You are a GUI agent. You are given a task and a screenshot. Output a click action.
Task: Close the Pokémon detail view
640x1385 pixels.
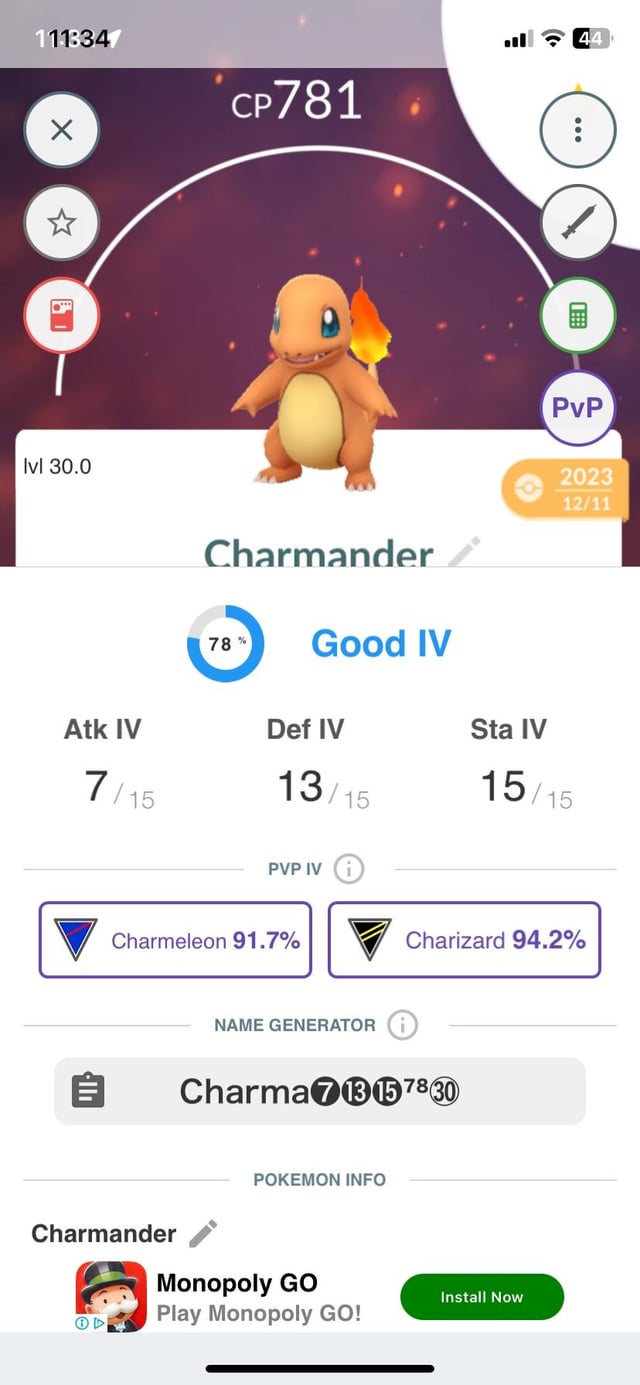pos(61,130)
